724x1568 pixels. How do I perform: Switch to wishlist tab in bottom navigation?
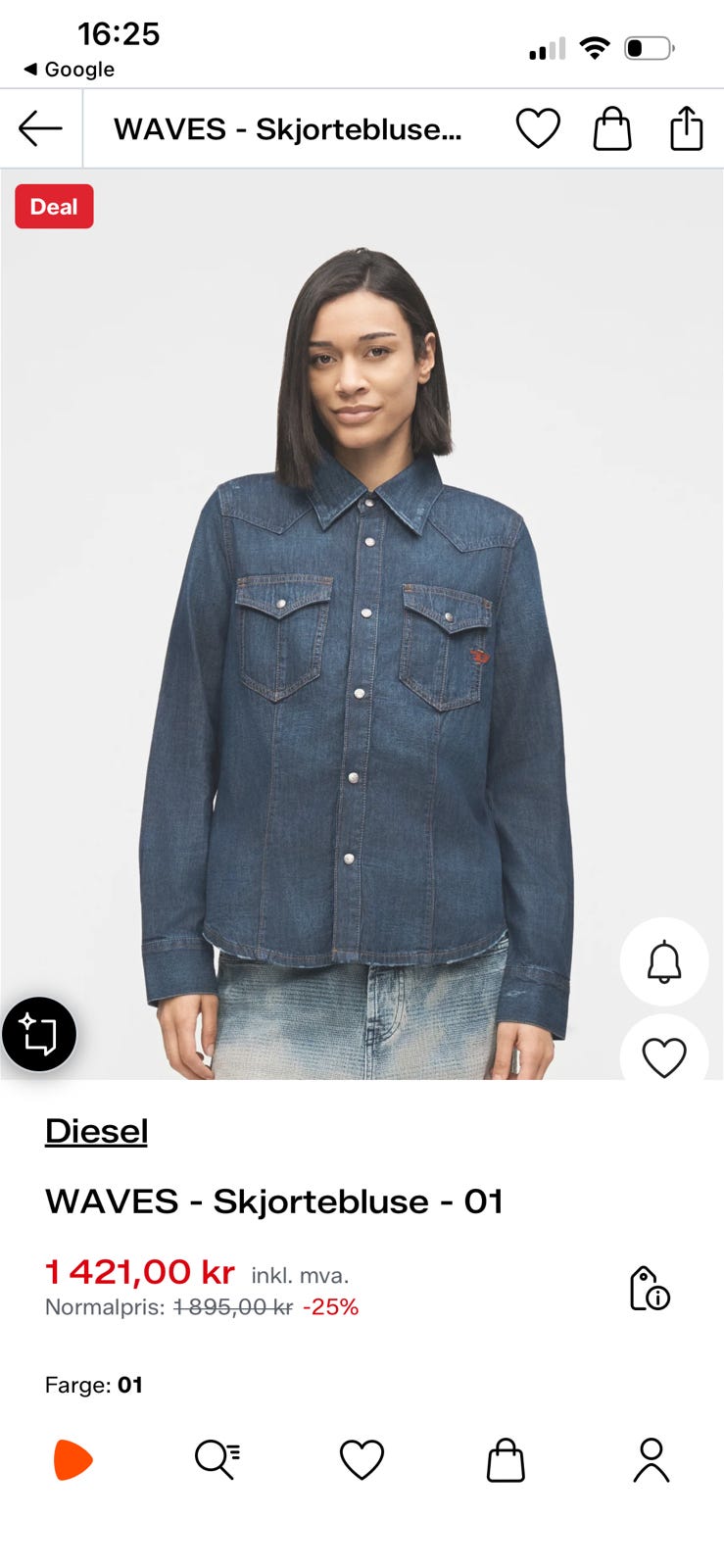point(362,1460)
